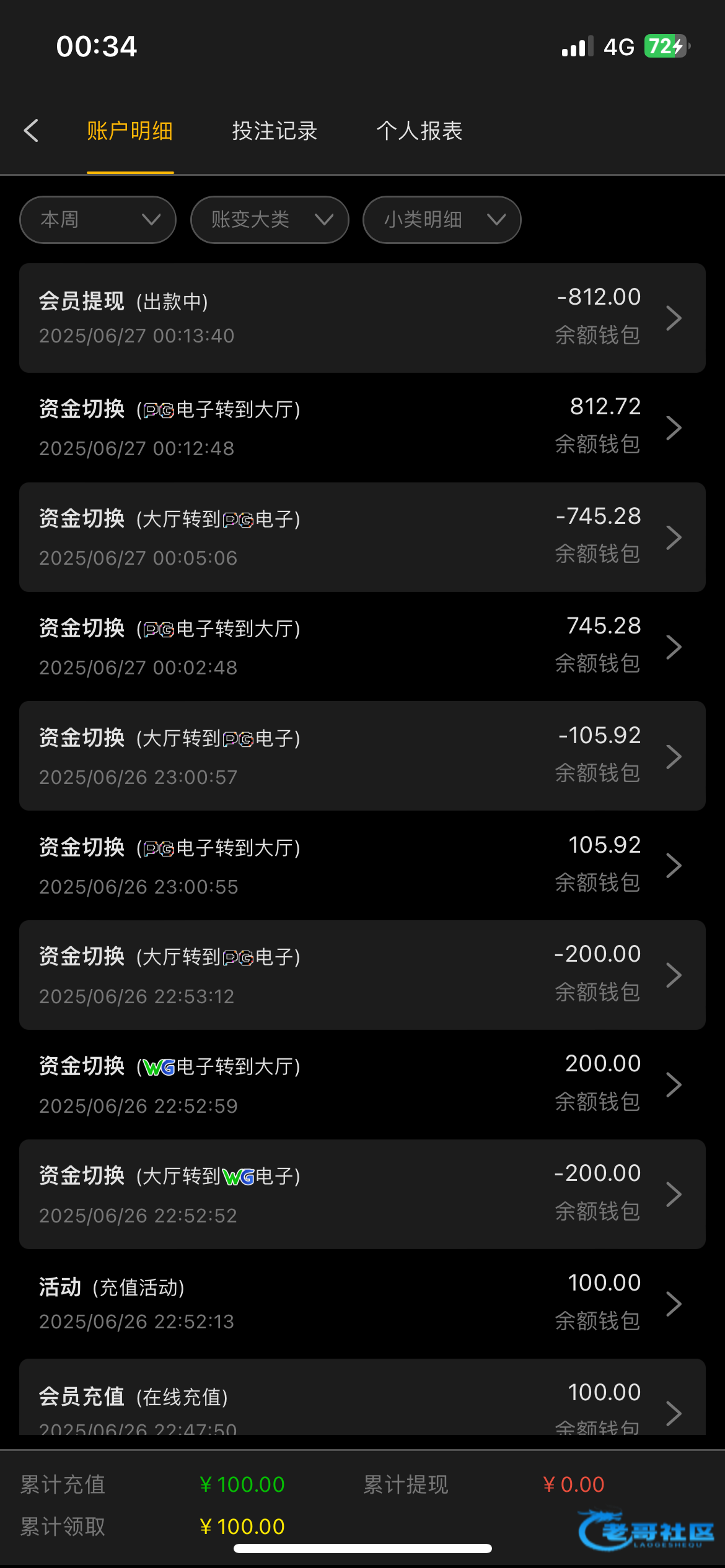Switch to the 个人报表 tab
Image resolution: width=725 pixels, height=1568 pixels.
pyautogui.click(x=420, y=131)
